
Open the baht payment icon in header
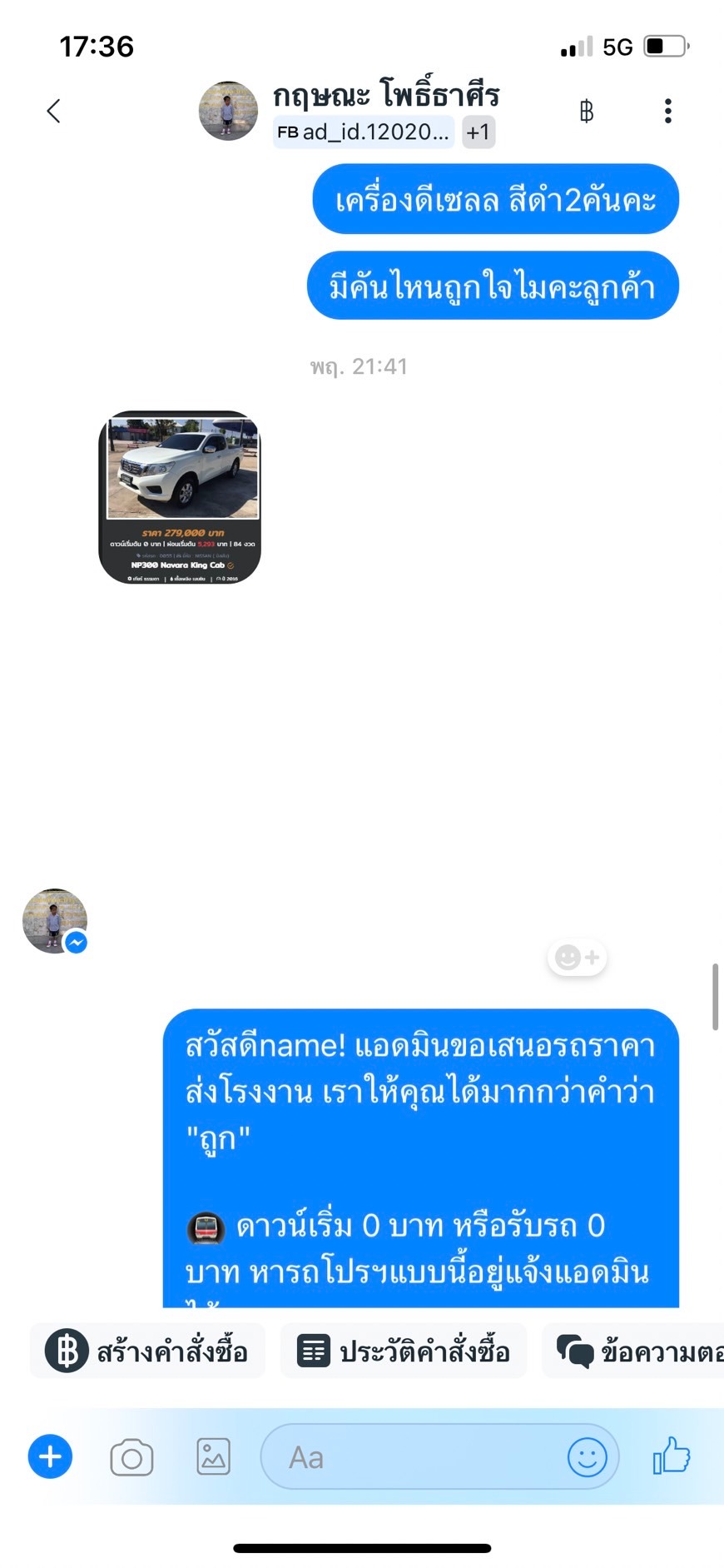586,111
